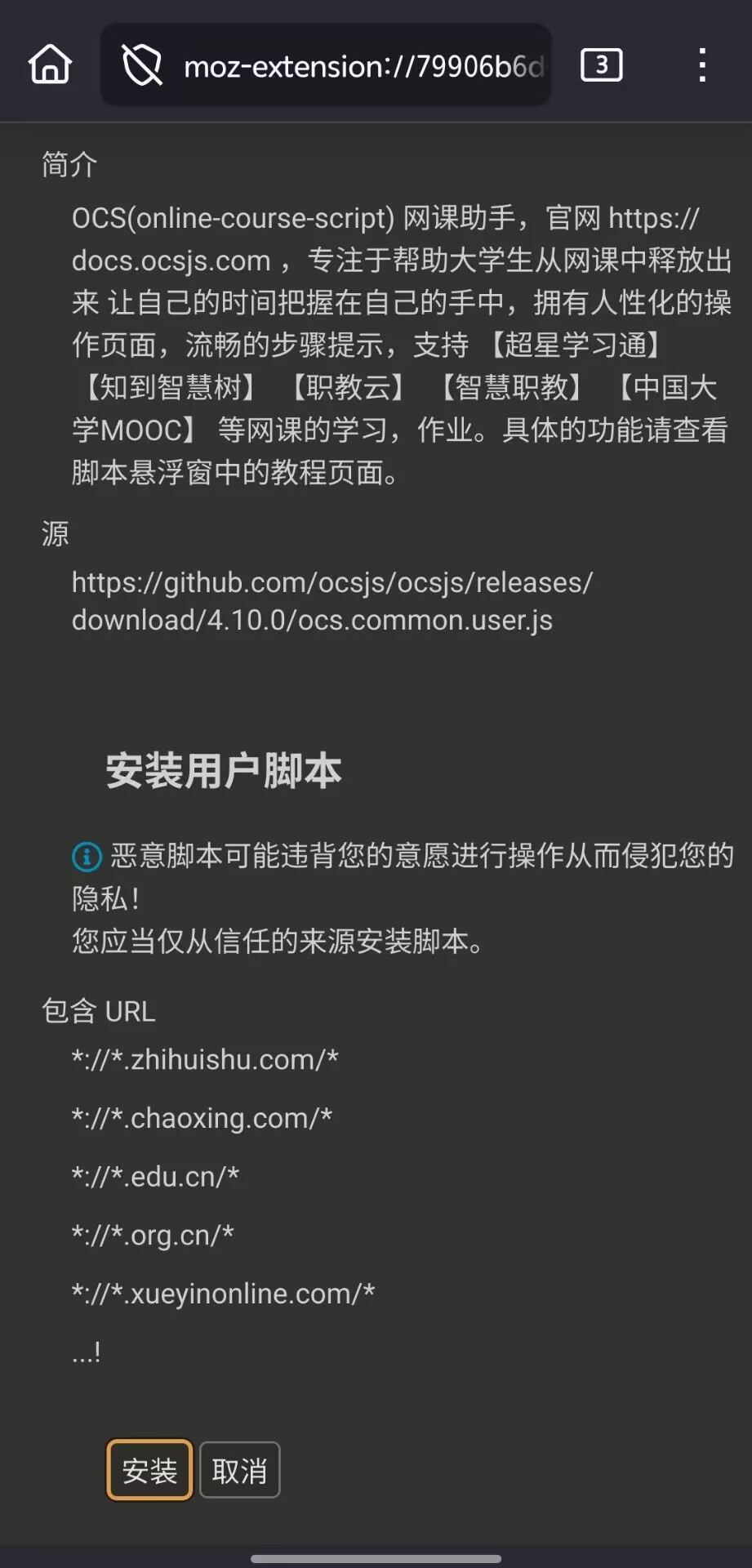This screenshot has width=752, height=1568.
Task: Tap the moz-extension address bar
Action: click(x=363, y=66)
